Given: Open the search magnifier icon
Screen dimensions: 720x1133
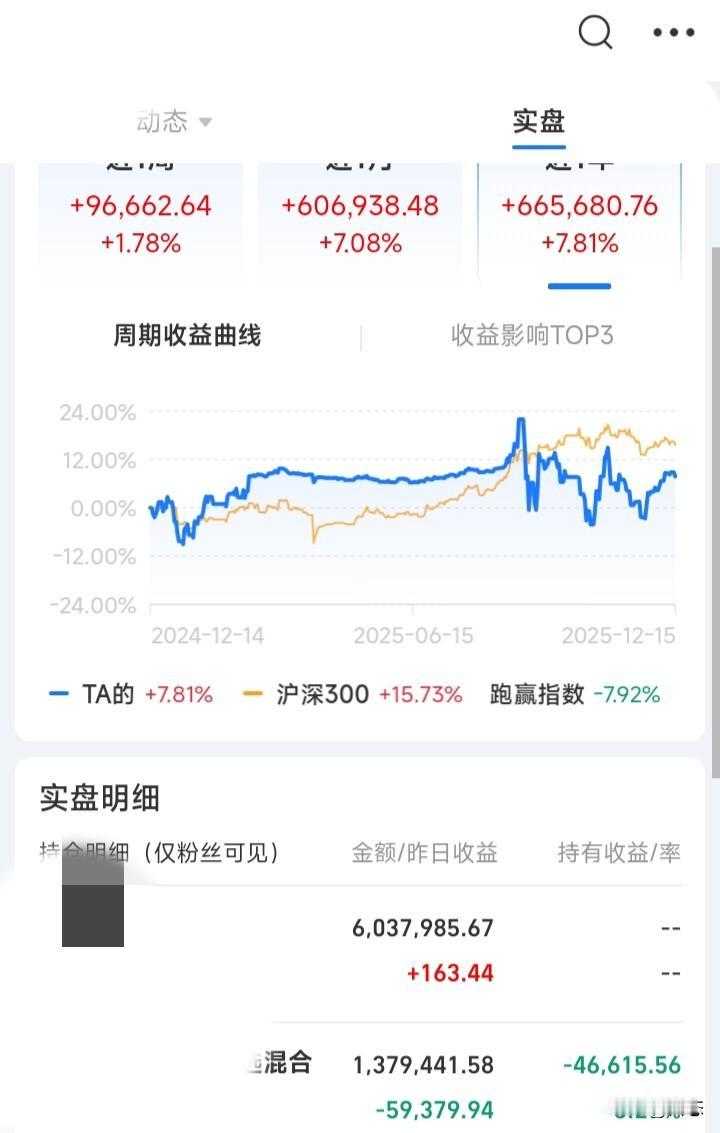Looking at the screenshot, I should (x=595, y=32).
